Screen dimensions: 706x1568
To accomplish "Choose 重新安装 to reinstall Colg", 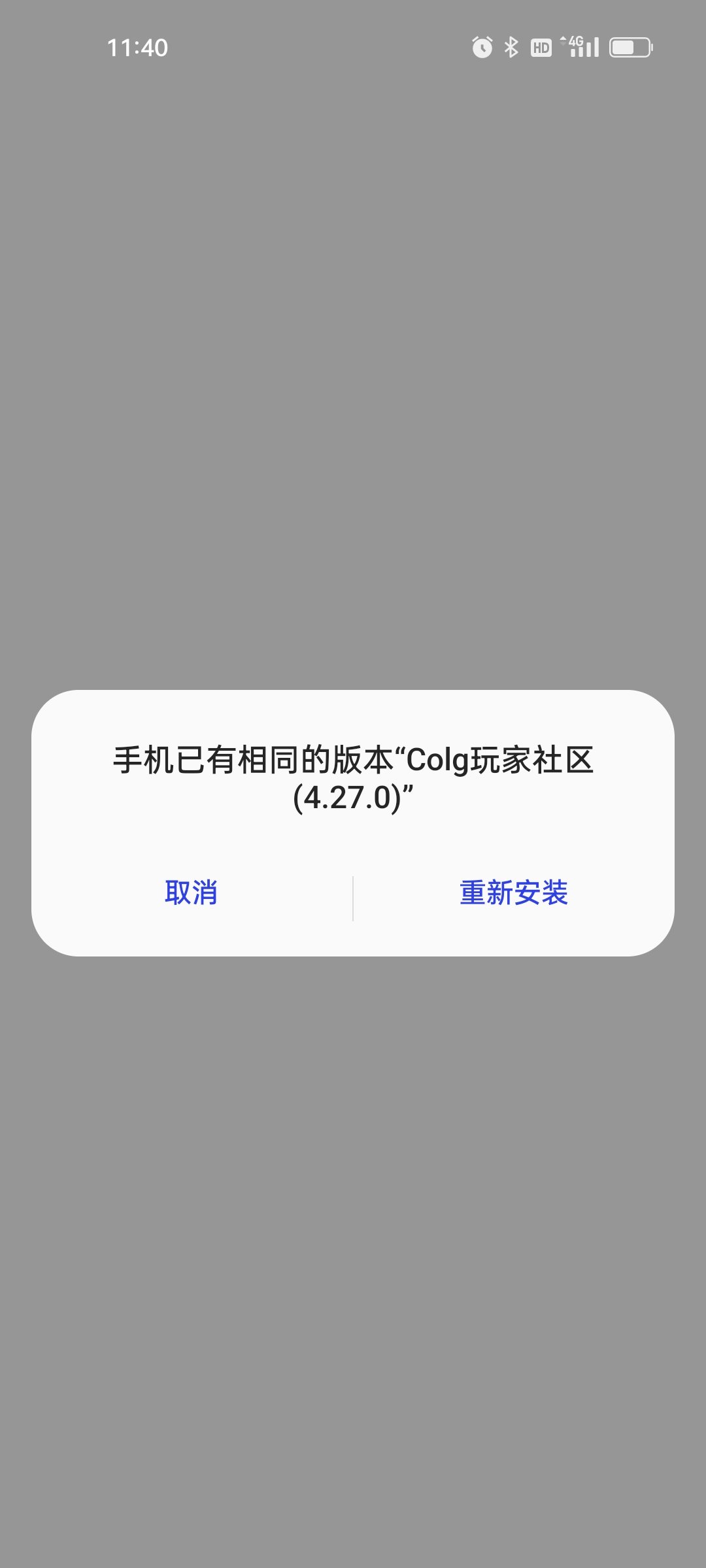I will point(514,892).
